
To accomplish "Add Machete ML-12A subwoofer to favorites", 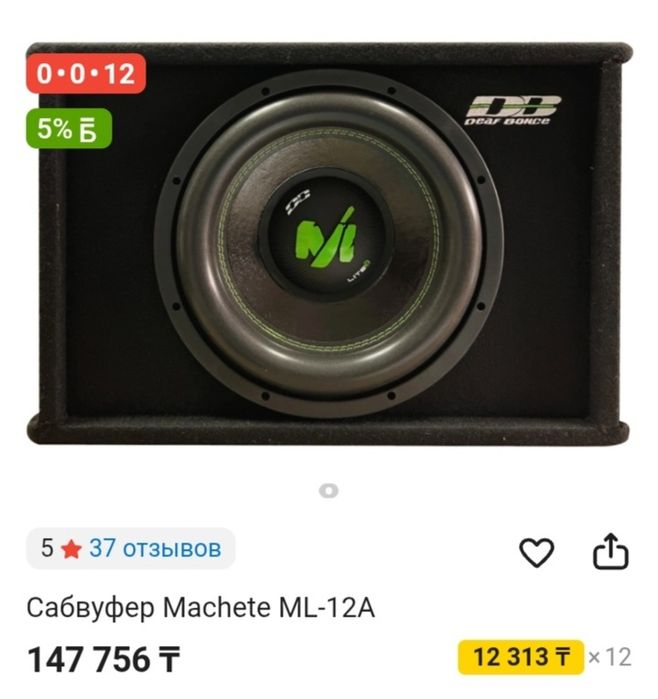I will [537, 552].
